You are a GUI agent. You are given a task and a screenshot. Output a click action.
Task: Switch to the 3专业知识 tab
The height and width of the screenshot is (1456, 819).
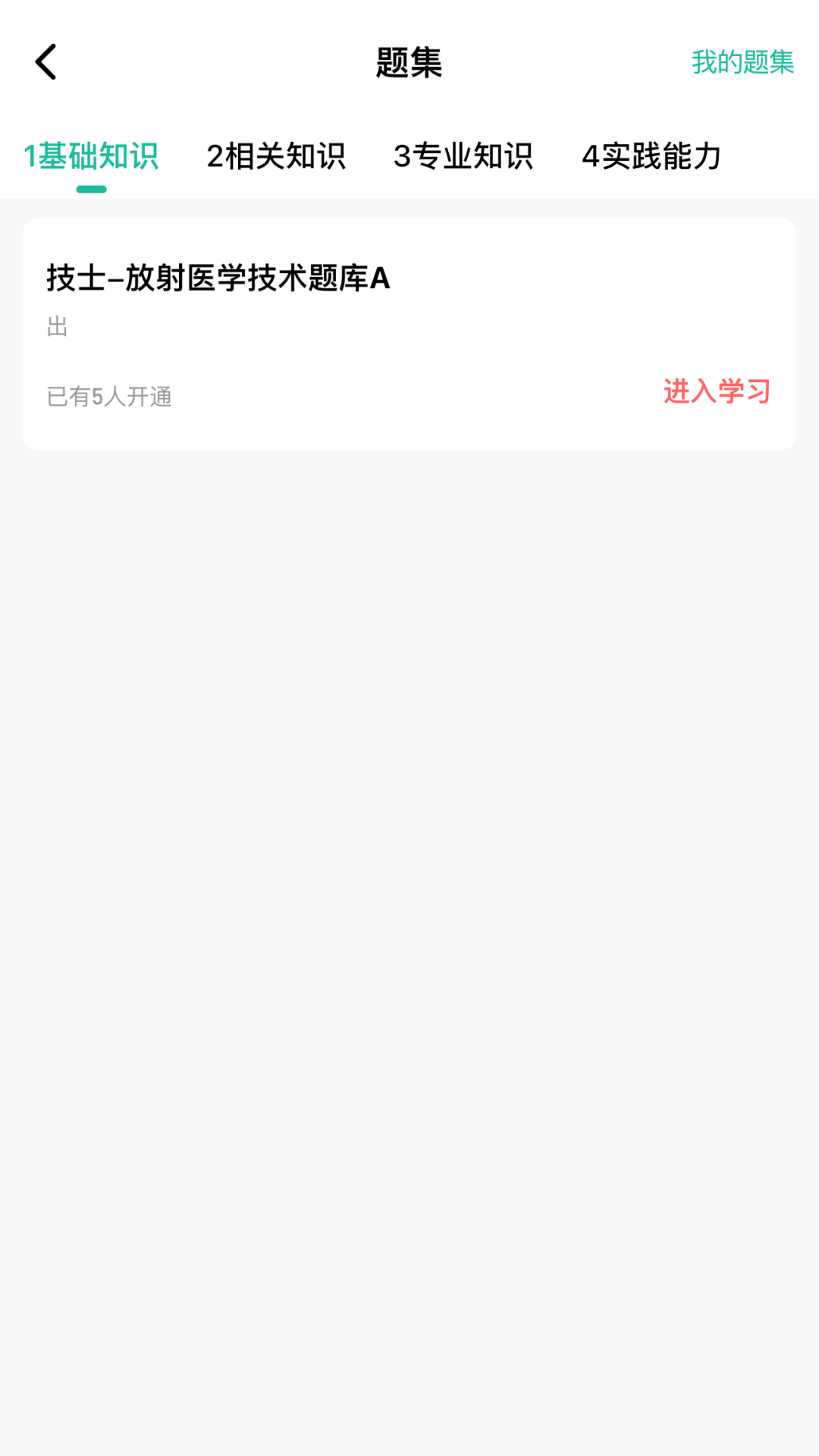click(x=465, y=157)
